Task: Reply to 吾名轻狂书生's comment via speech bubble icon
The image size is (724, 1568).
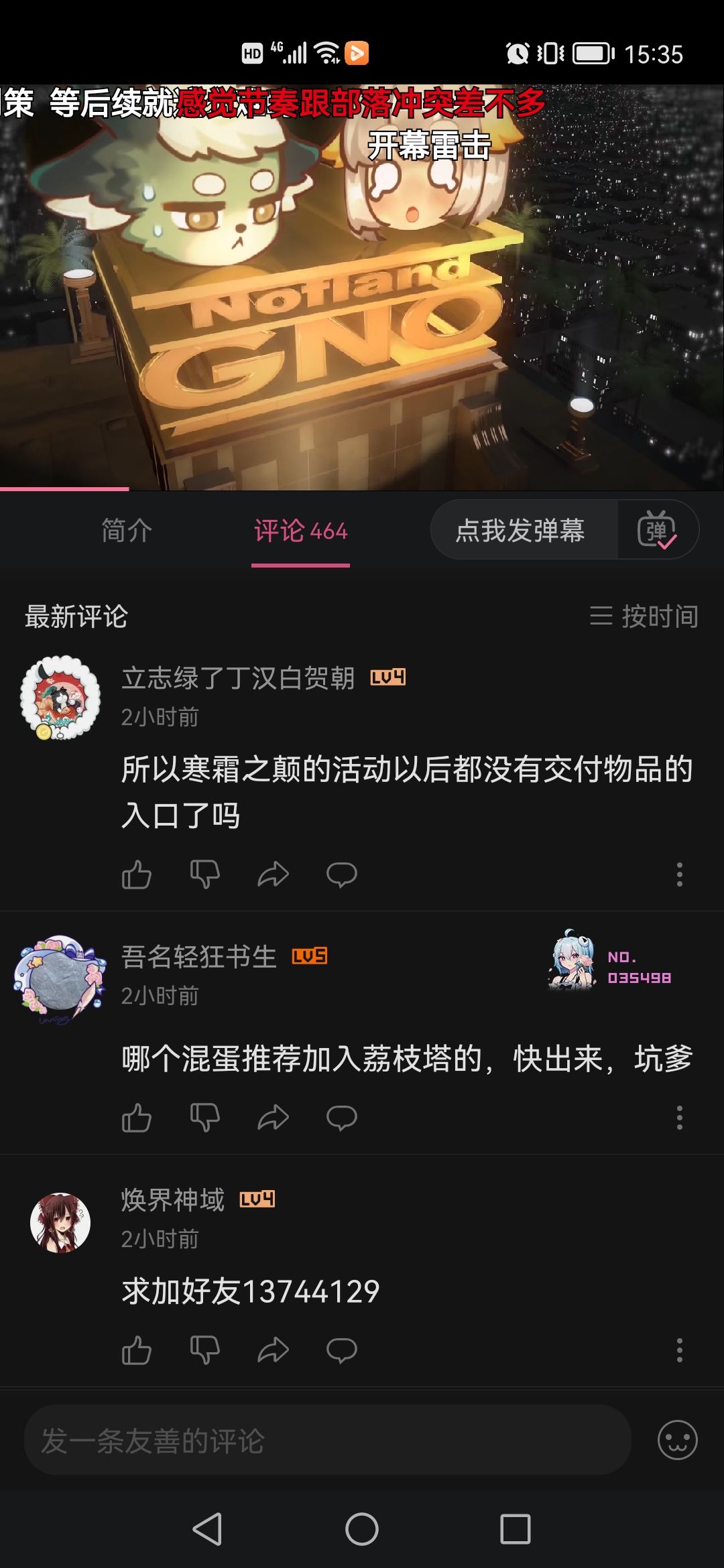Action: (x=342, y=1116)
